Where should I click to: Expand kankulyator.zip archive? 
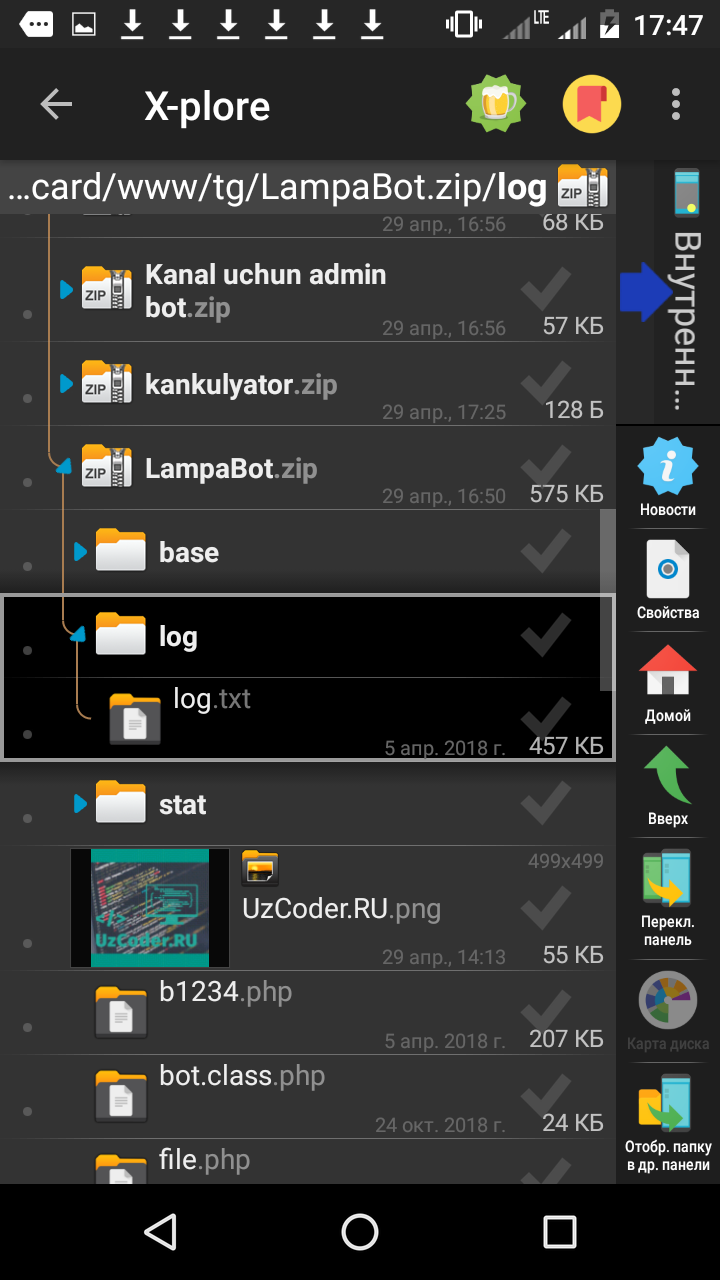(x=67, y=384)
